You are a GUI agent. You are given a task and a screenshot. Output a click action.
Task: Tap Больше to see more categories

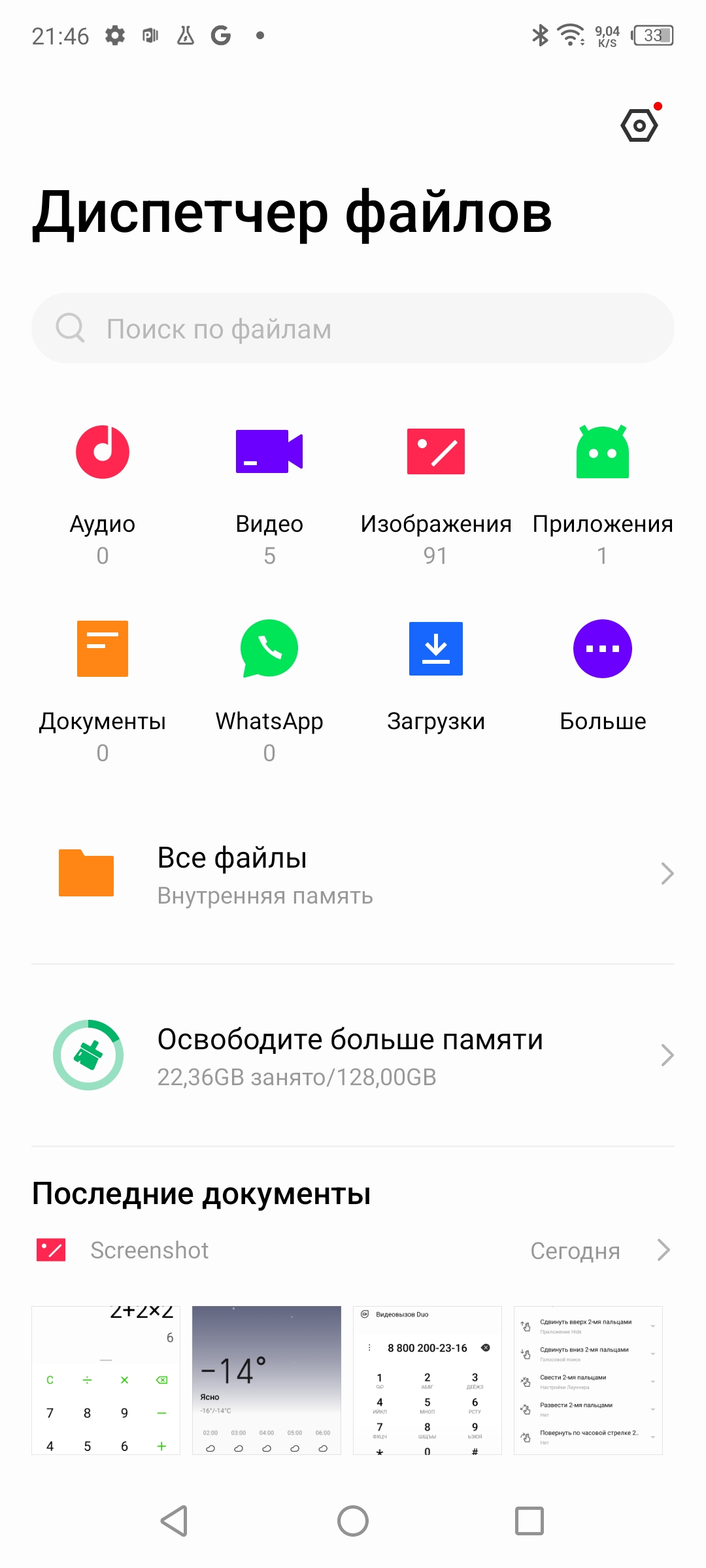click(x=603, y=676)
